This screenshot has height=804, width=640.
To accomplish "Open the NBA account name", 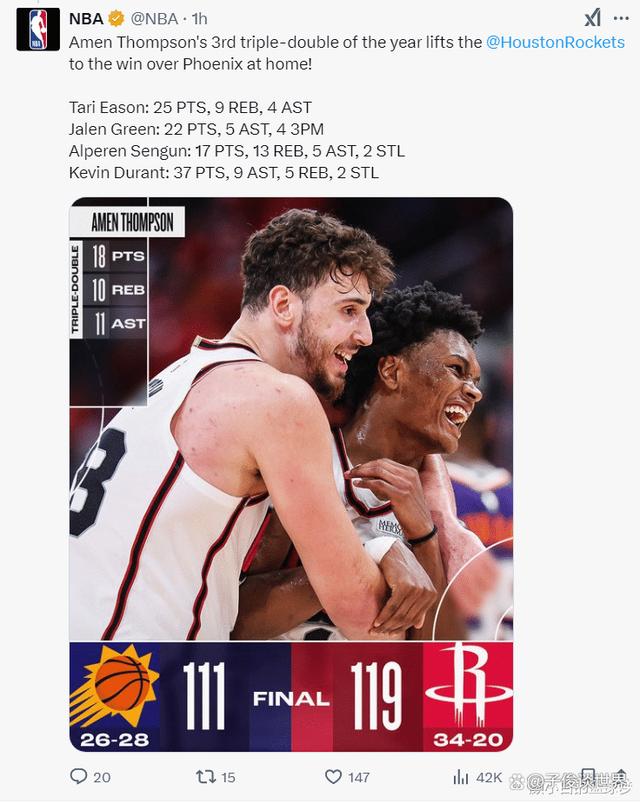I will click(85, 19).
